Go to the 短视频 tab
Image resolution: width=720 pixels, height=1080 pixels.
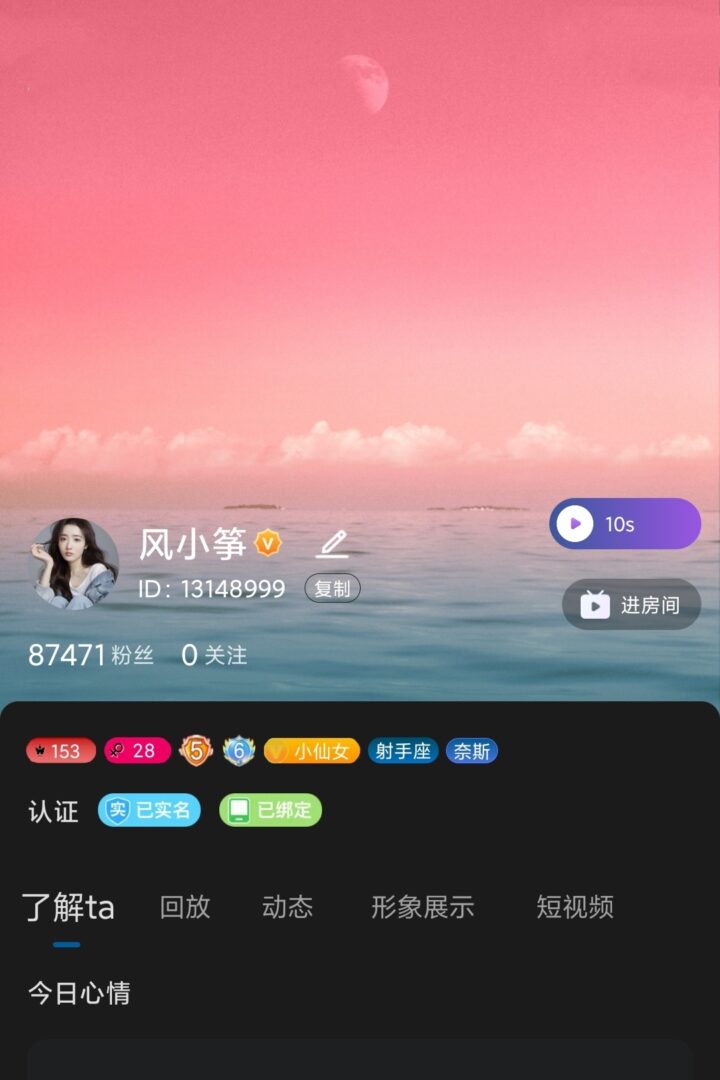coord(574,907)
